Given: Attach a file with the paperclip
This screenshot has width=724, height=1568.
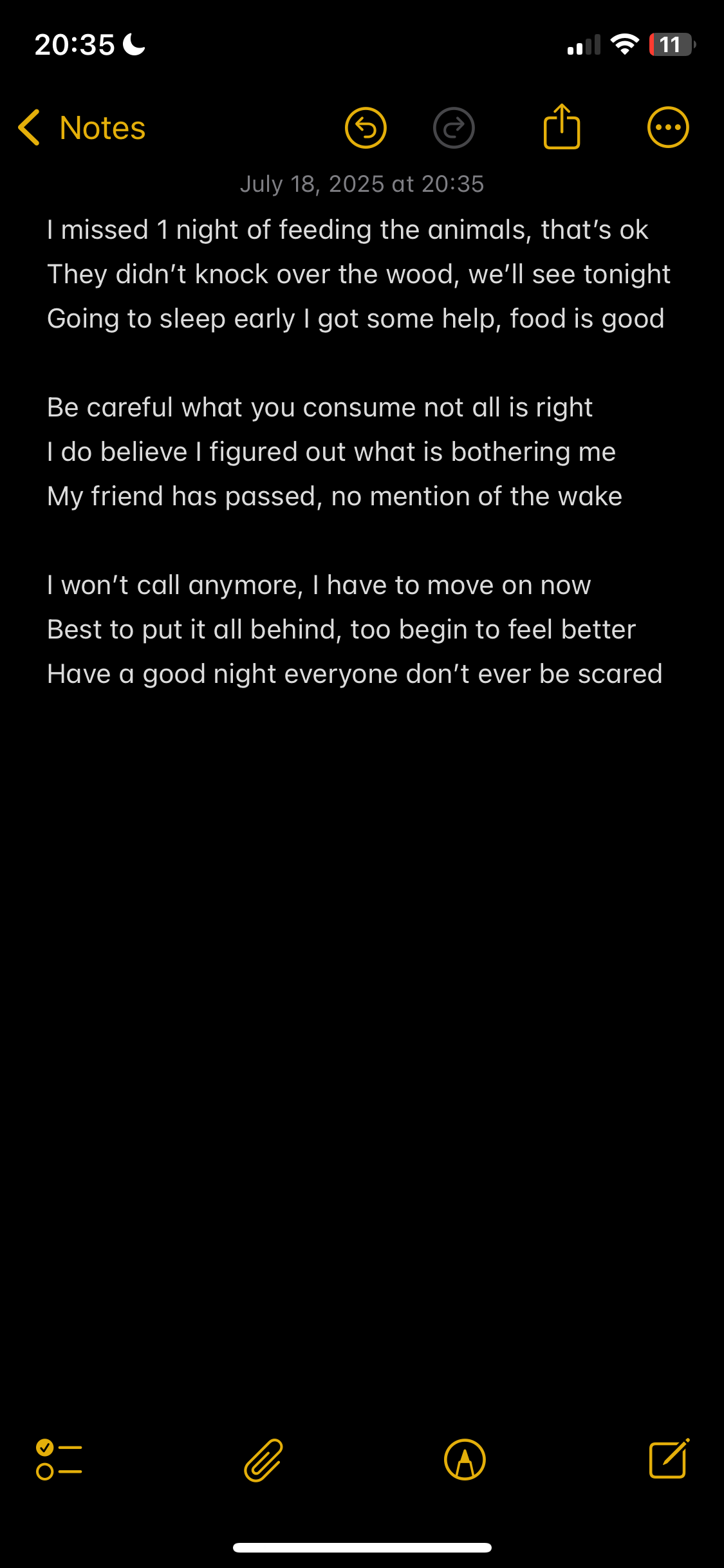Looking at the screenshot, I should (x=263, y=1460).
